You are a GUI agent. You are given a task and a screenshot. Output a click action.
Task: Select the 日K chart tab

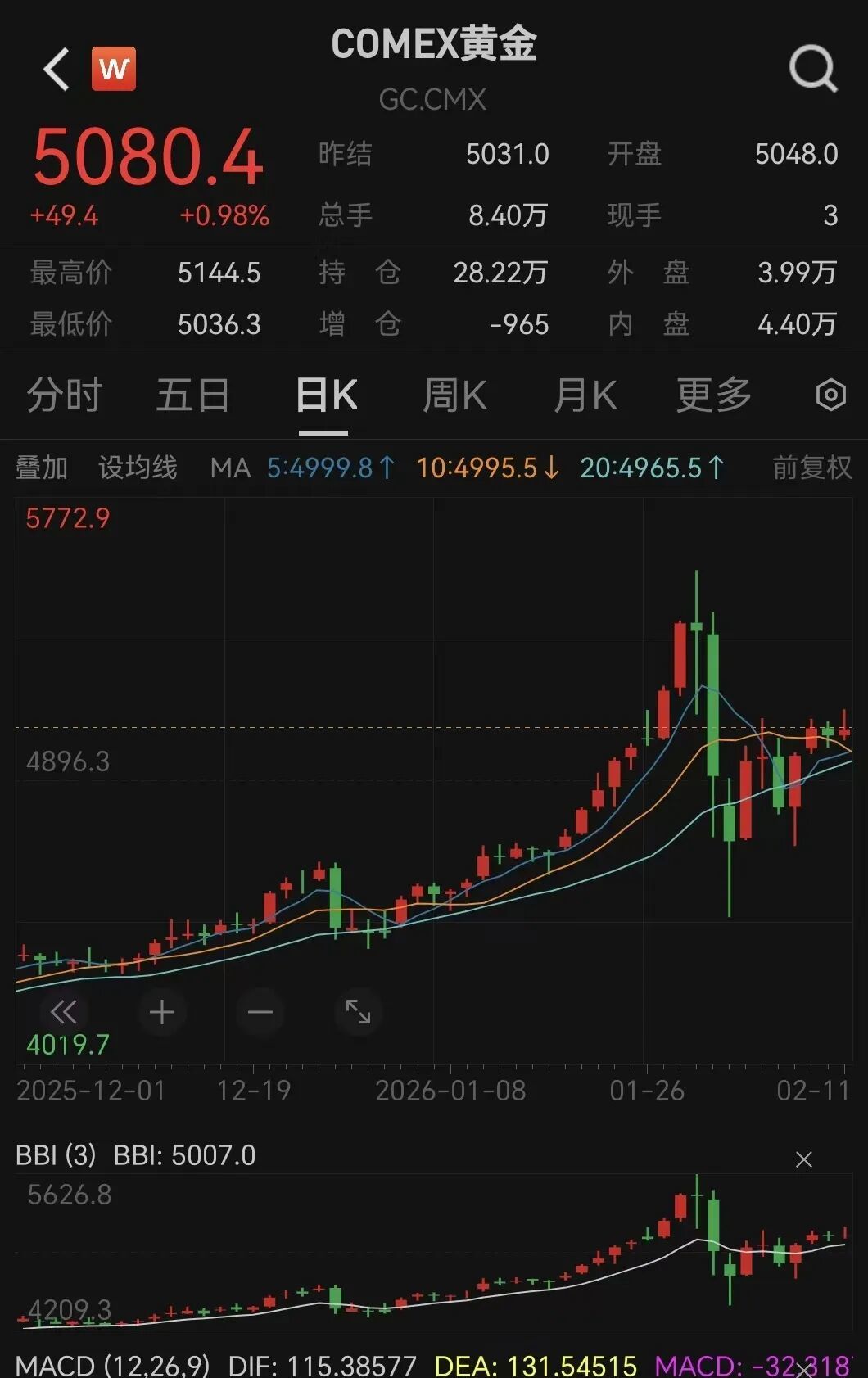pyautogui.click(x=325, y=396)
